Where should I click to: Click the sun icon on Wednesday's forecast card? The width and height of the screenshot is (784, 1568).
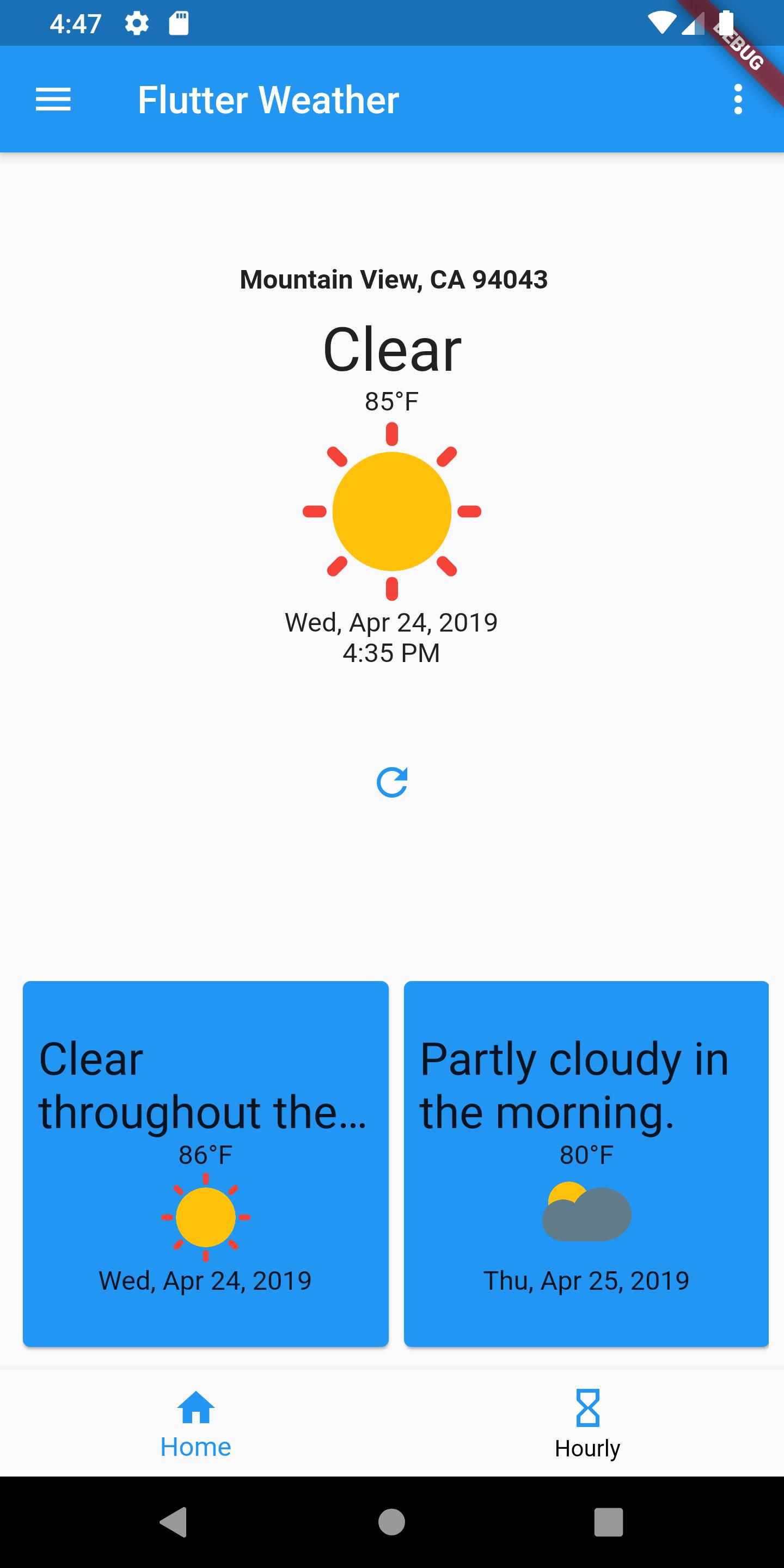coord(205,1217)
